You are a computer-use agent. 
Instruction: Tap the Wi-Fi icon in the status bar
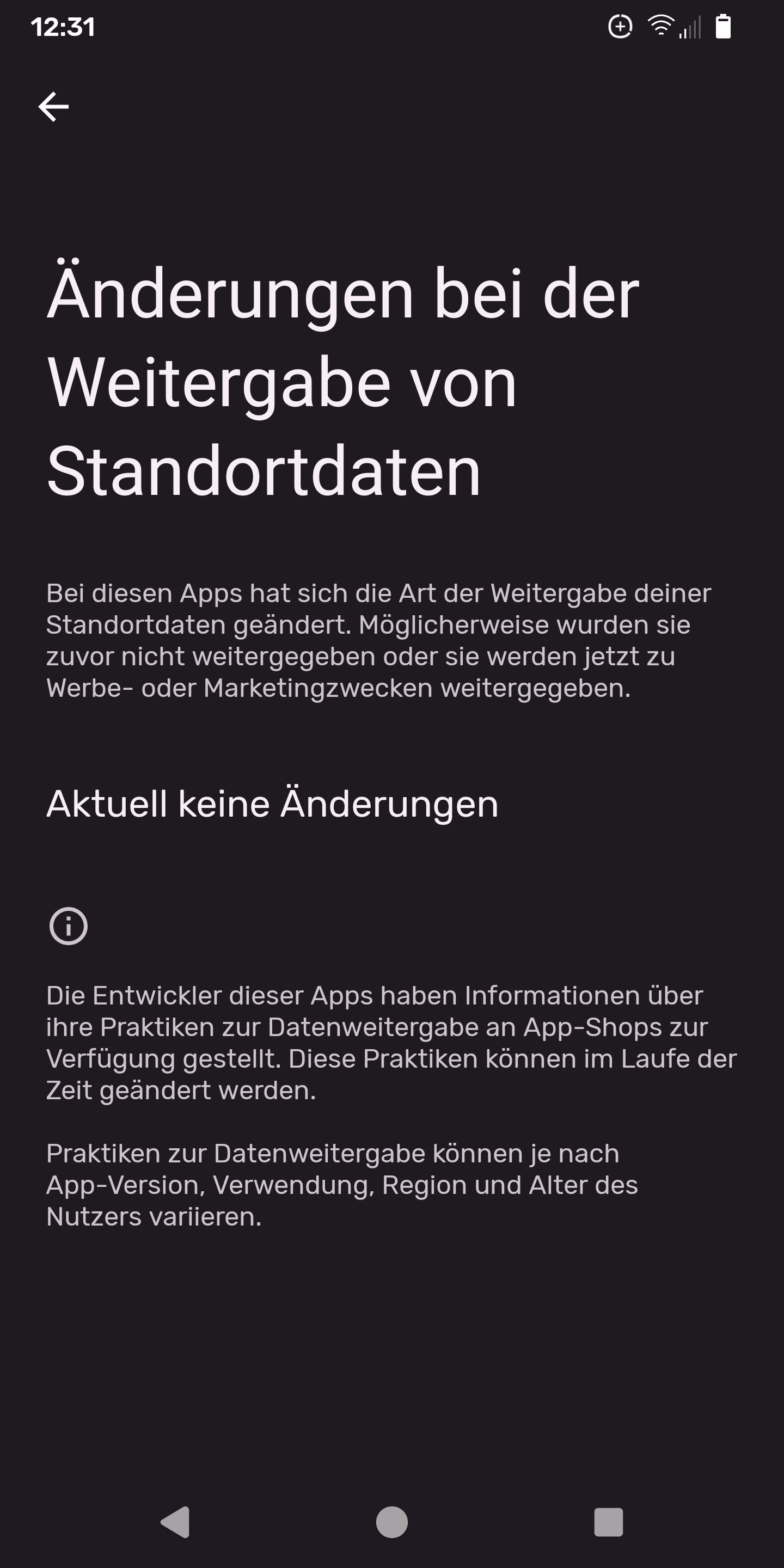tap(660, 27)
